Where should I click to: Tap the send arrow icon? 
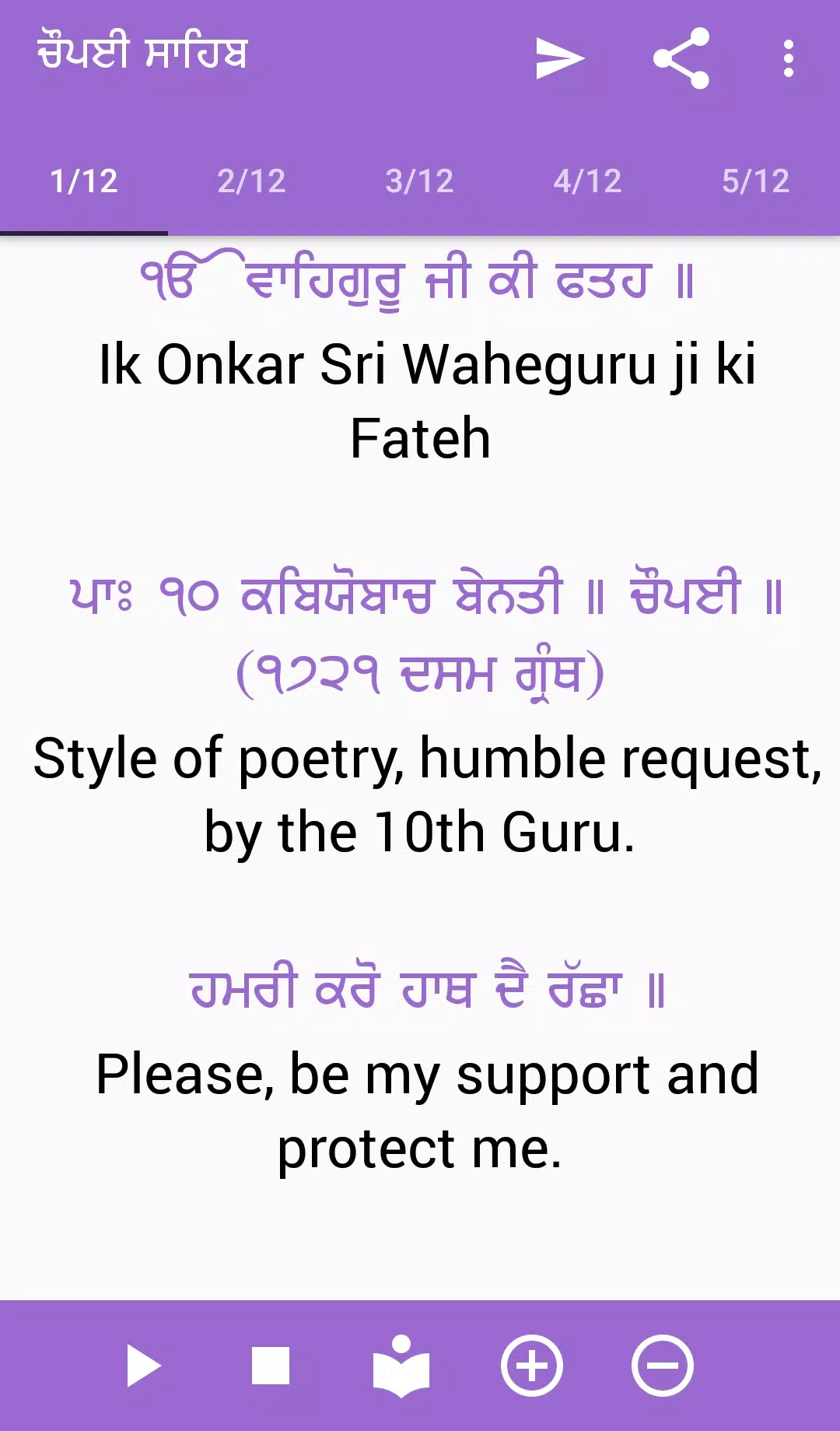[559, 59]
